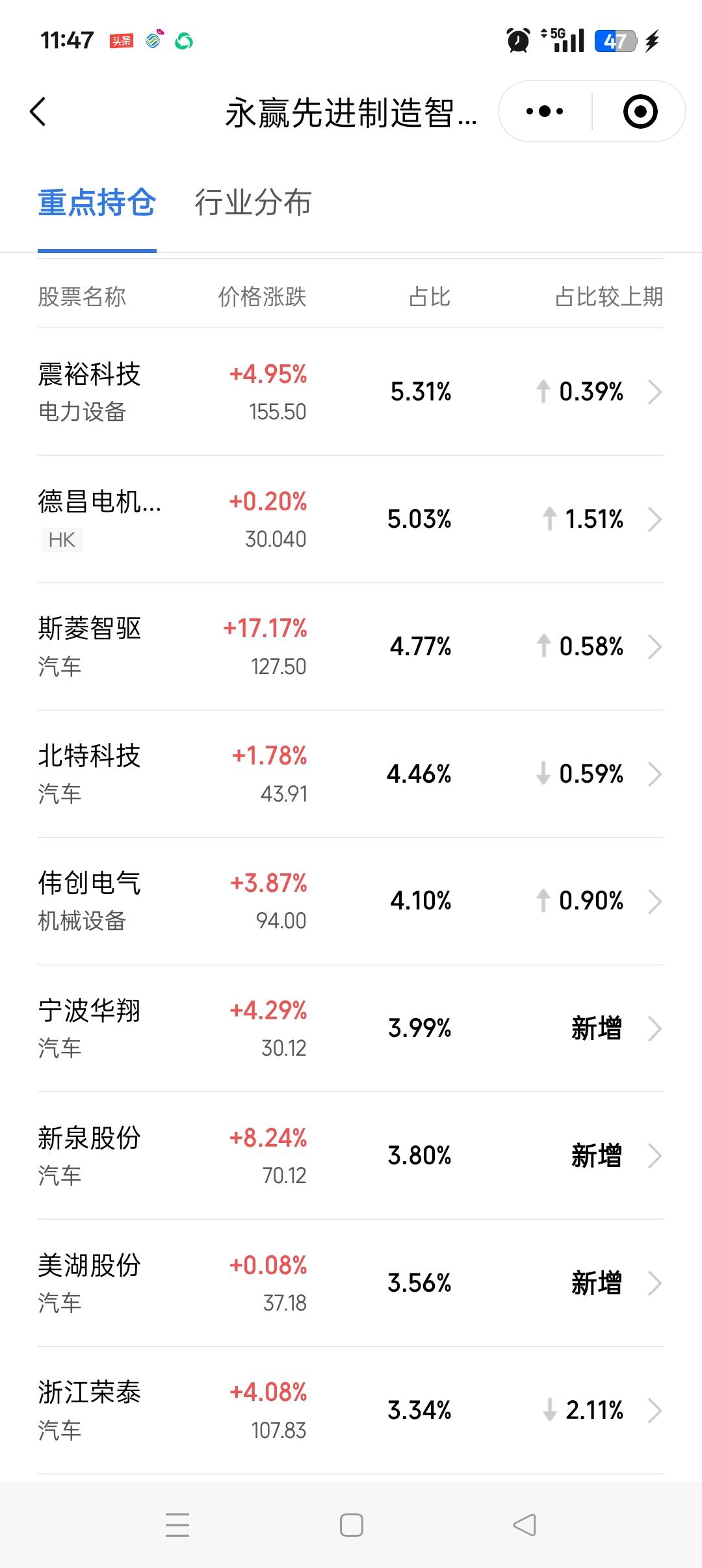The image size is (702, 1568).
Task: Open 宁波华翔 holding details
Action: [655, 1028]
